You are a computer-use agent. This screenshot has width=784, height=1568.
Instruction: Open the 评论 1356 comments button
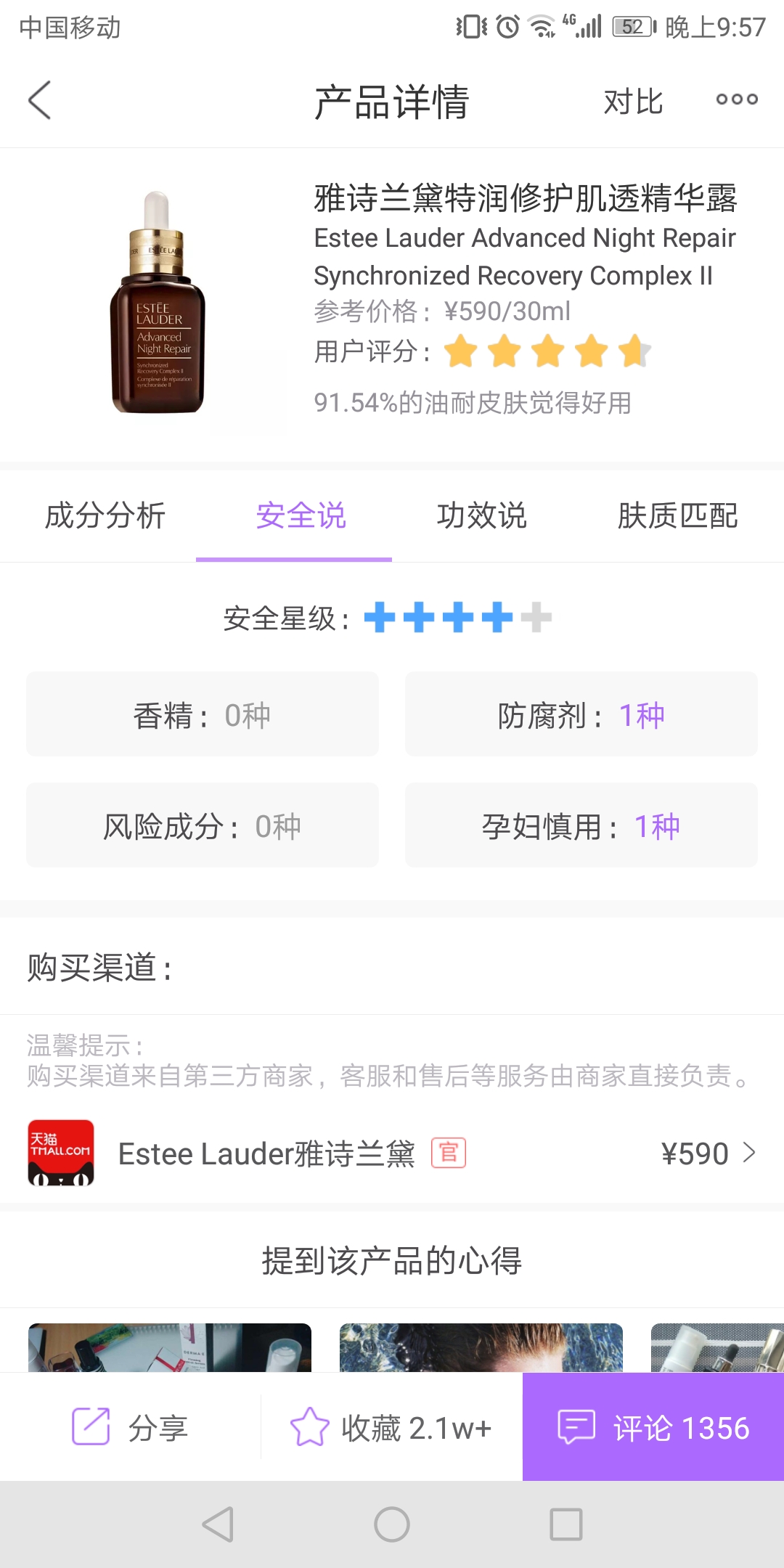653,1426
